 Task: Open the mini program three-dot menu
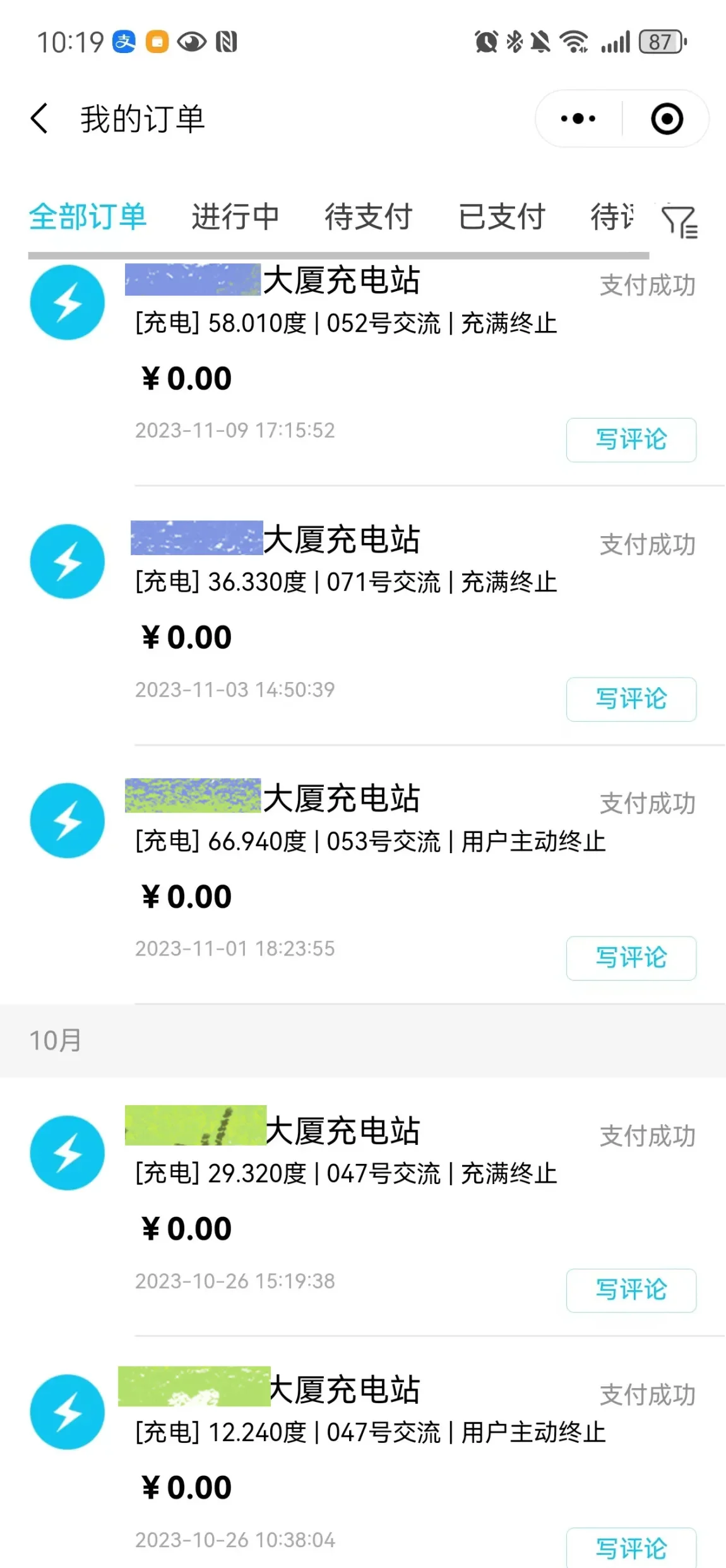(578, 119)
